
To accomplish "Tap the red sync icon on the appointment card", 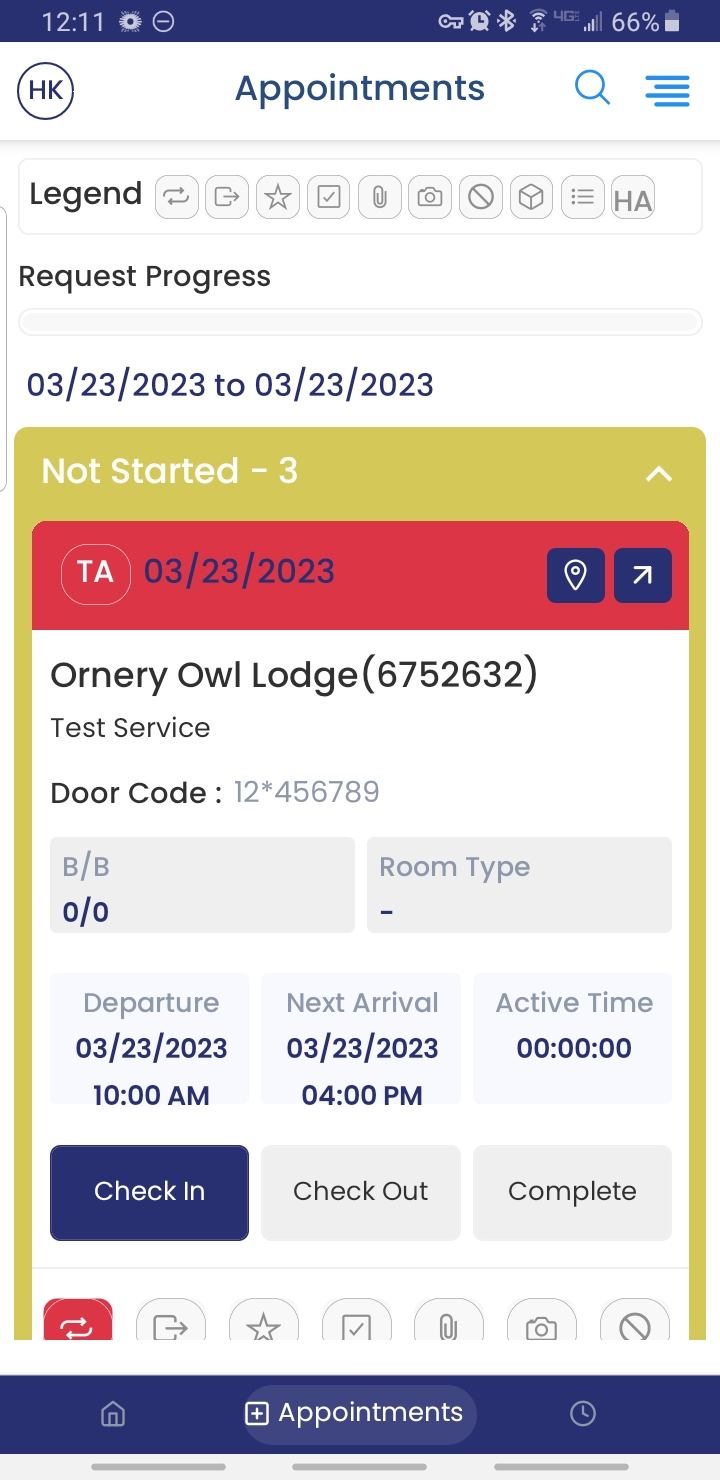I will [x=79, y=1322].
